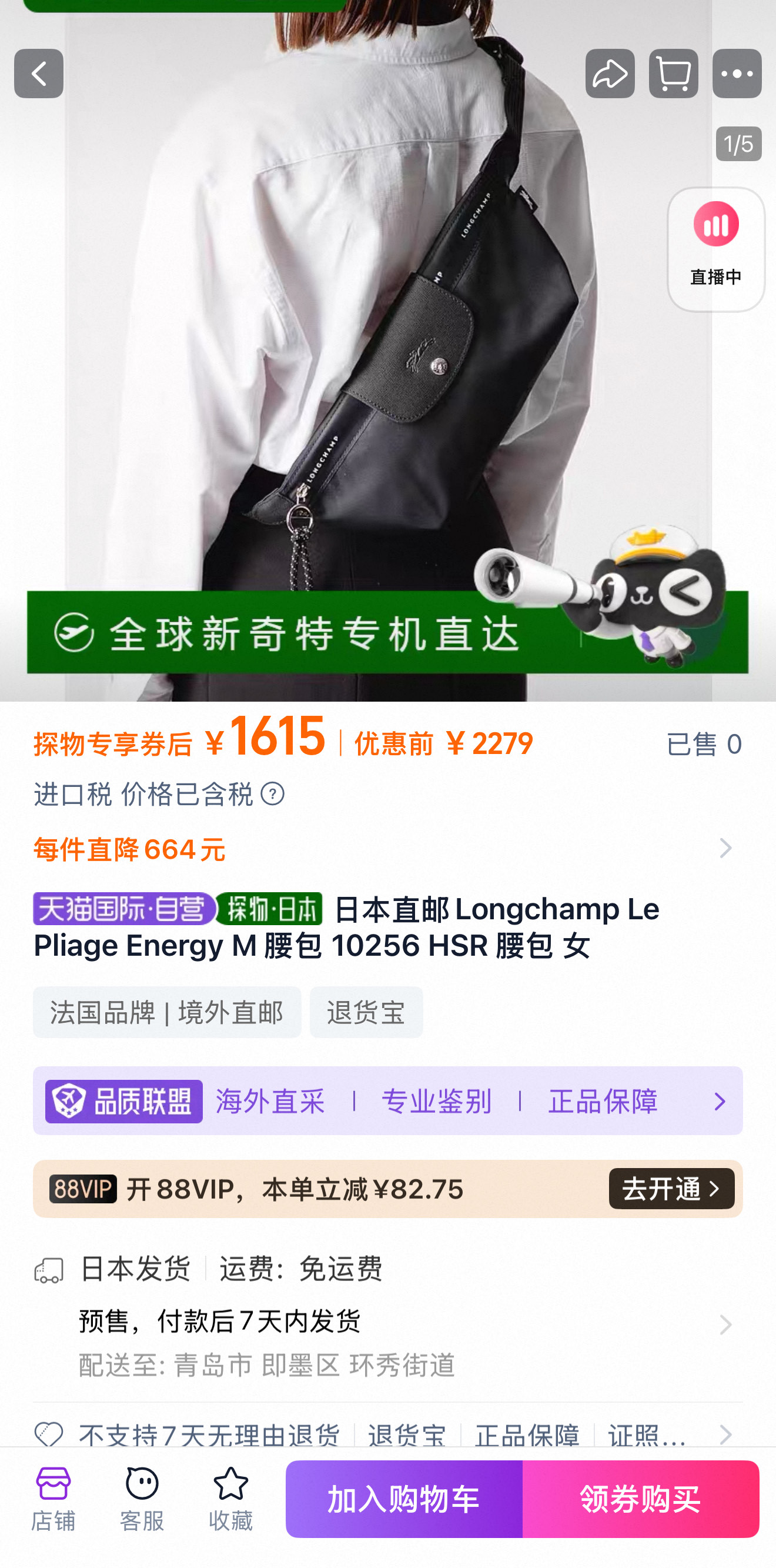Tap 去开通 to activate 88VIP
The image size is (776, 1568).
pyautogui.click(x=671, y=1188)
